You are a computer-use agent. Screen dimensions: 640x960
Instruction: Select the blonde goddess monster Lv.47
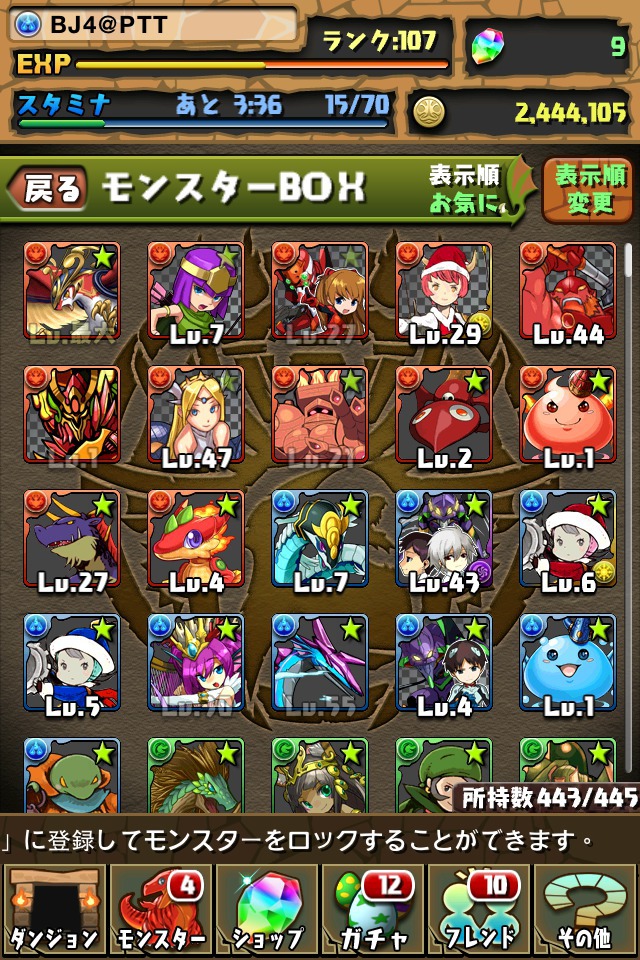coord(196,414)
